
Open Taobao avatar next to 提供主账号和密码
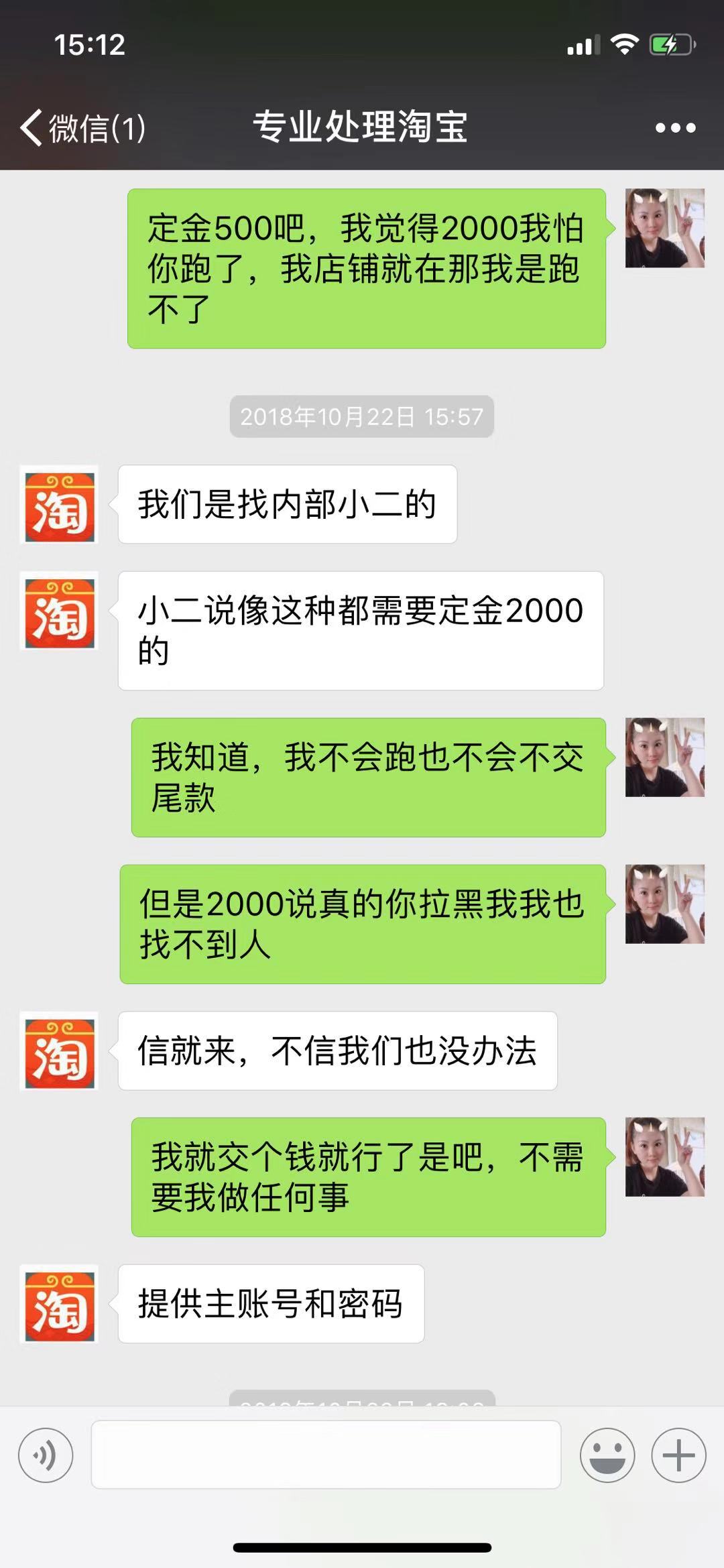[x=60, y=1305]
